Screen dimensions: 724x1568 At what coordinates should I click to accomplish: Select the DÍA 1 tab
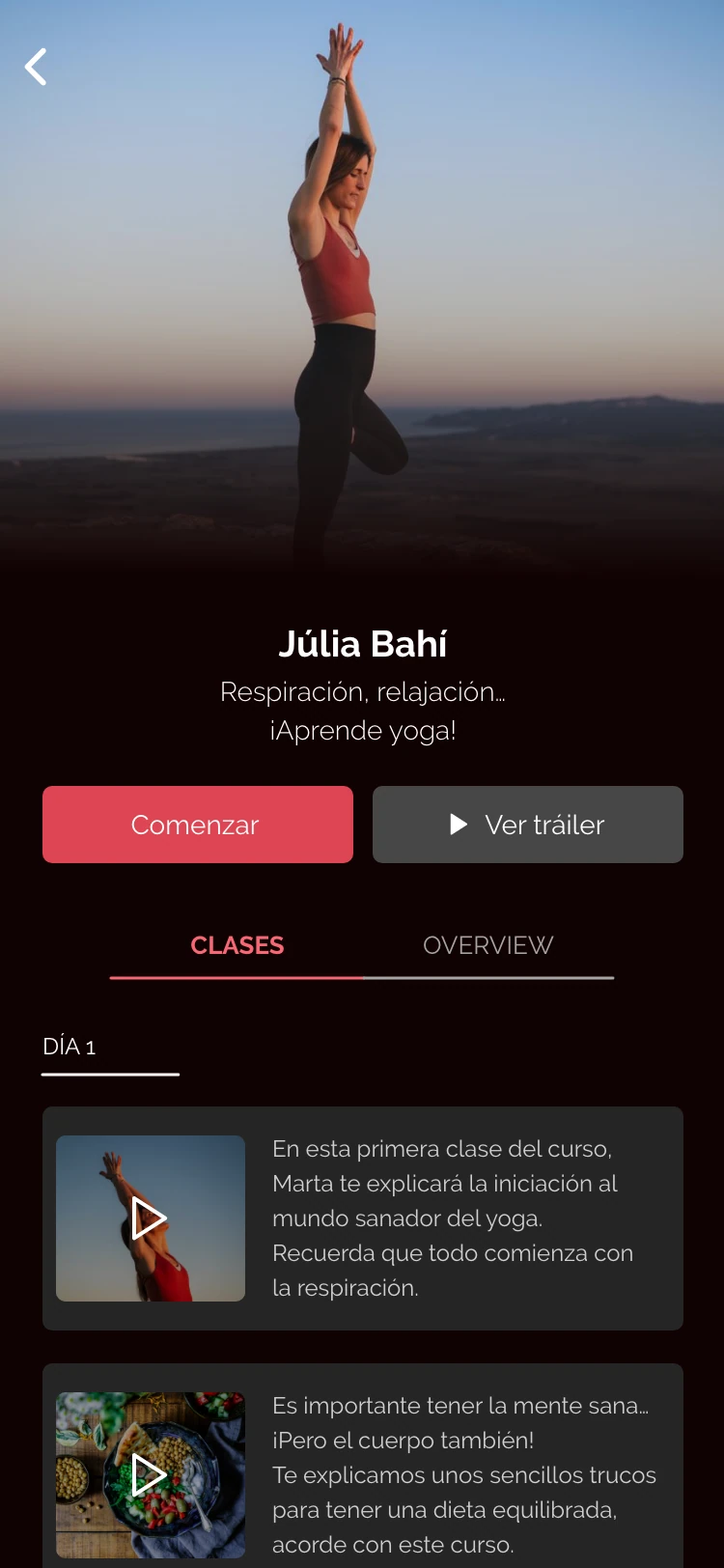[x=70, y=1047]
